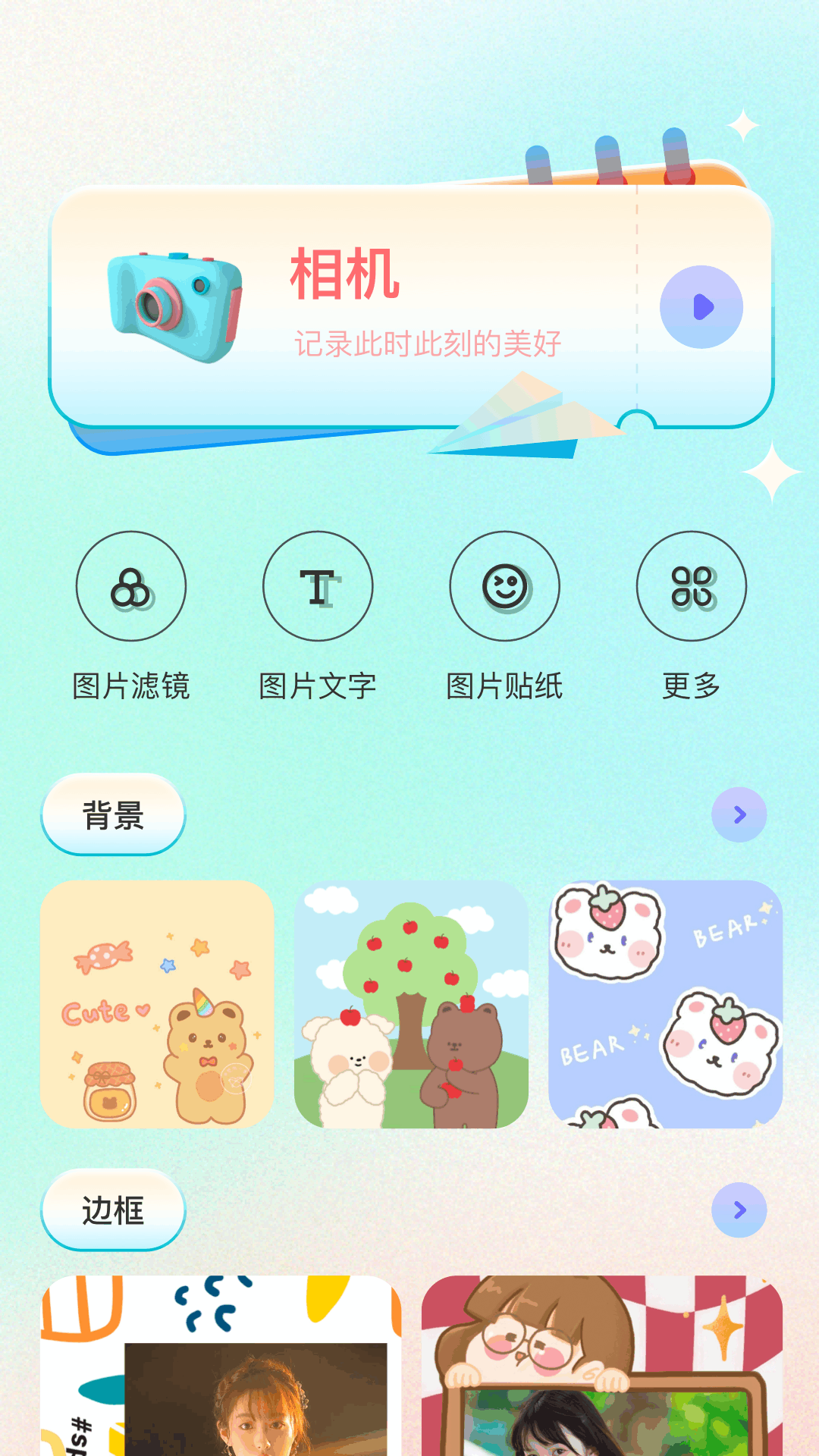Open the 相机 camera banner card

point(409,303)
